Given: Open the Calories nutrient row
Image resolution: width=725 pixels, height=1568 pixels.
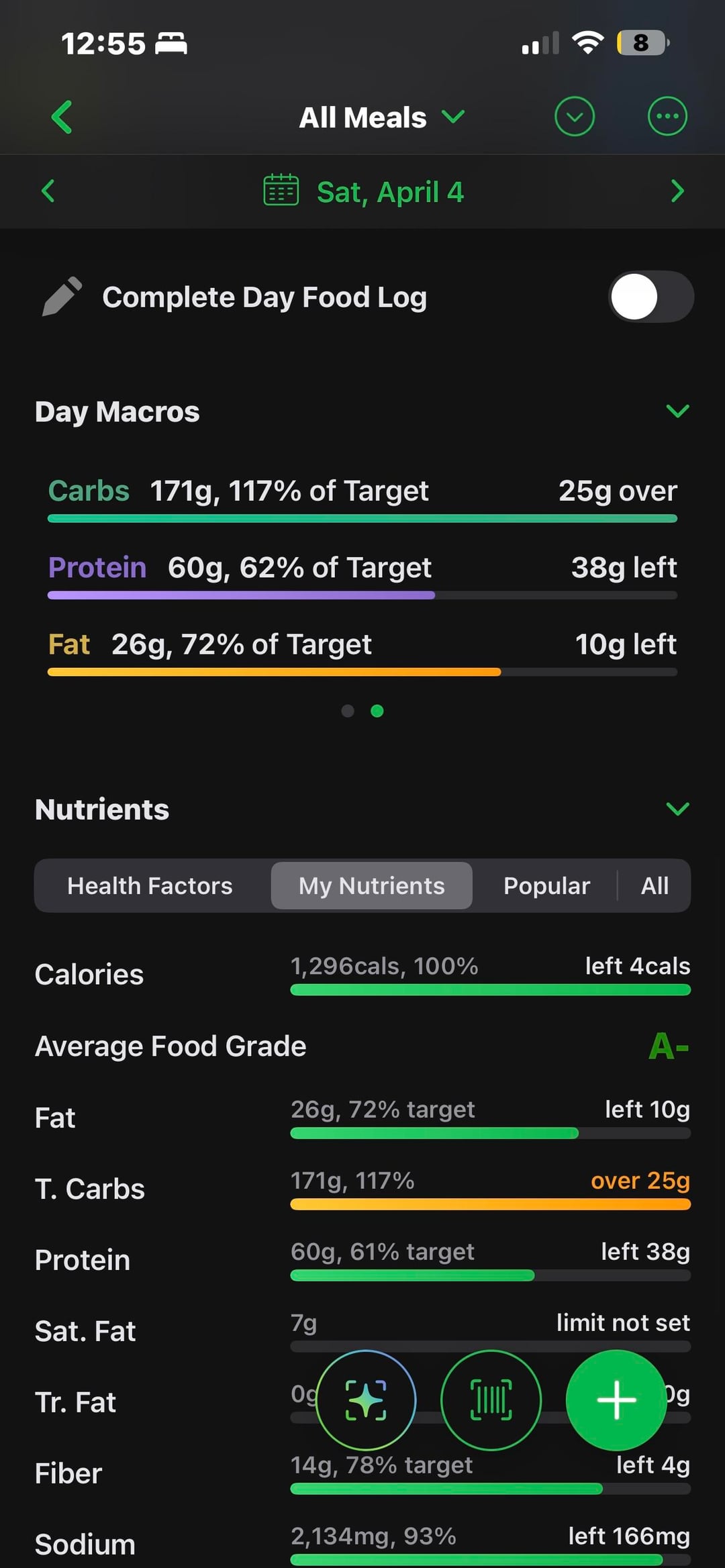Looking at the screenshot, I should point(362,975).
